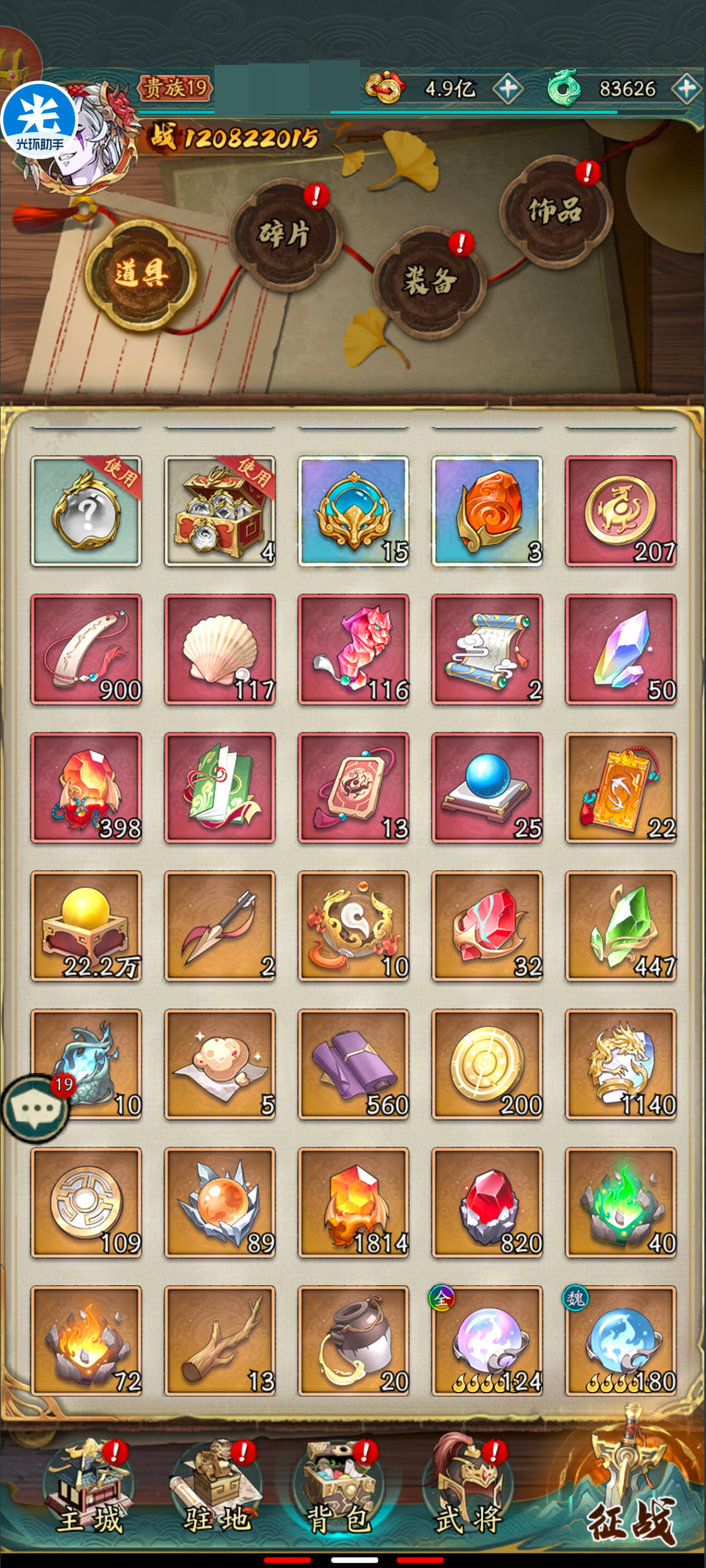Viewport: 706px width, 1568px height.
Task: Select the green flame item with 40
Action: point(620,1203)
